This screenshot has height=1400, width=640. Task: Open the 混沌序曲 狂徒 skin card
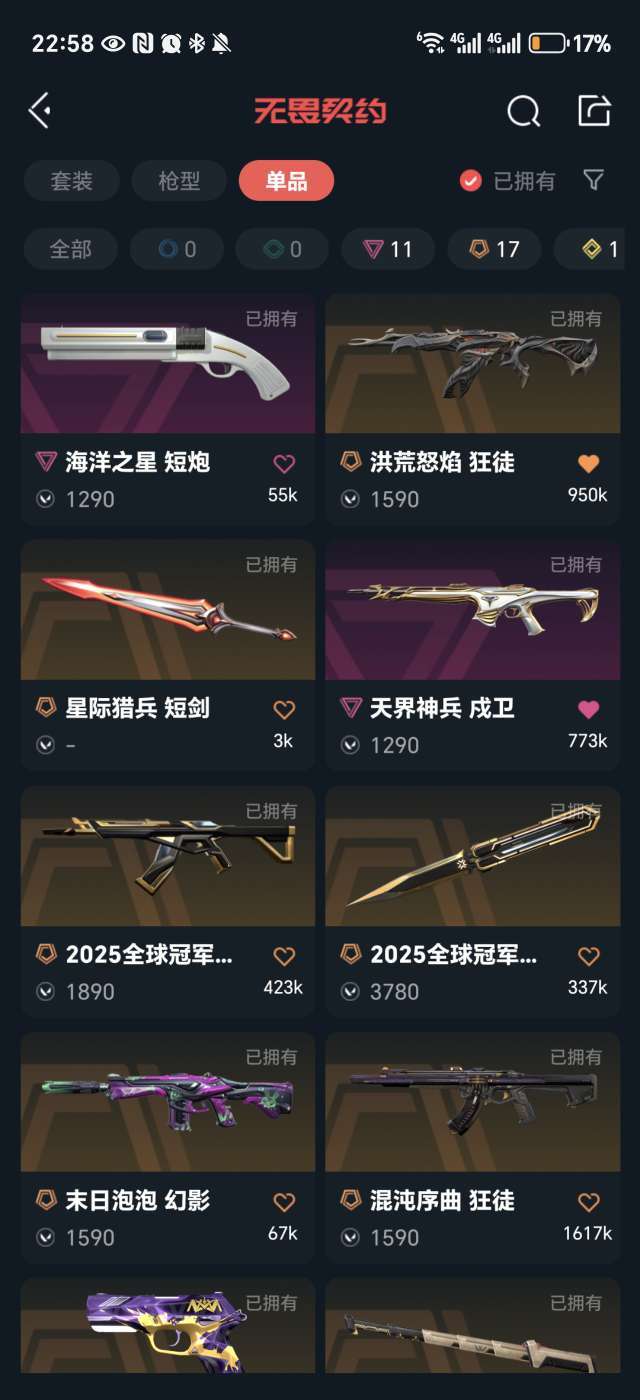pyautogui.click(x=473, y=1148)
